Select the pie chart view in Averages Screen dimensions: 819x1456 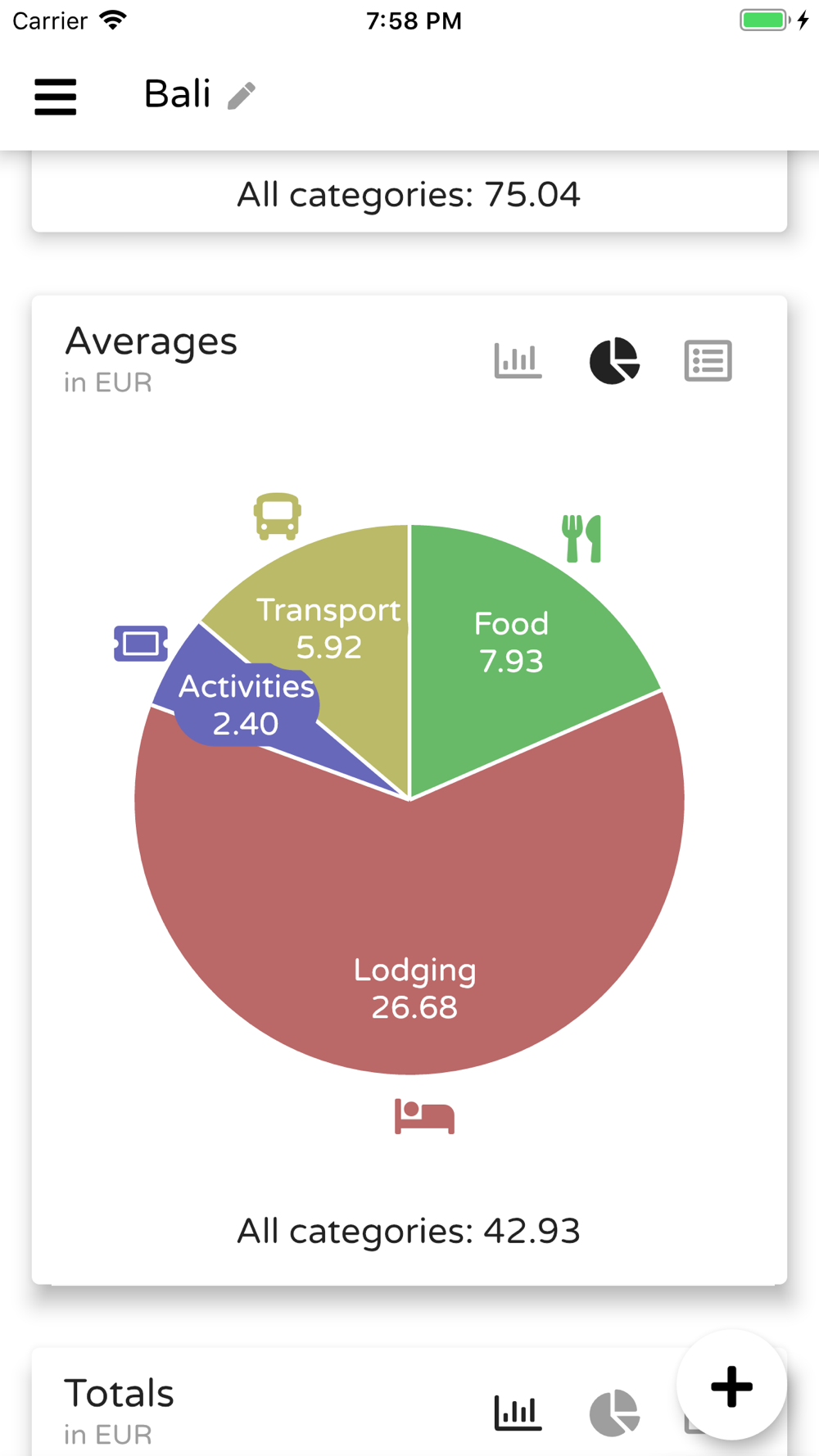(x=613, y=360)
